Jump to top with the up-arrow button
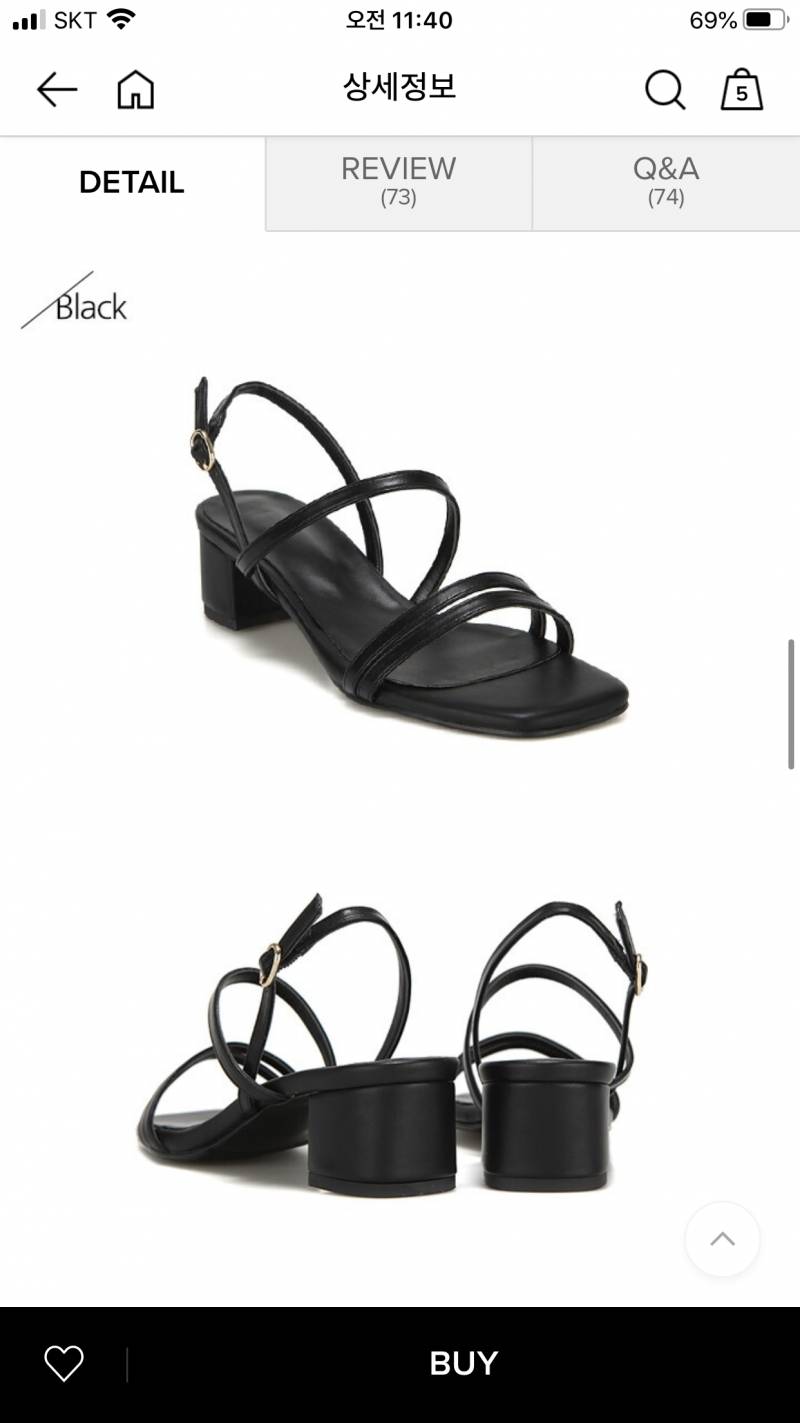The width and height of the screenshot is (800, 1423). (722, 1239)
